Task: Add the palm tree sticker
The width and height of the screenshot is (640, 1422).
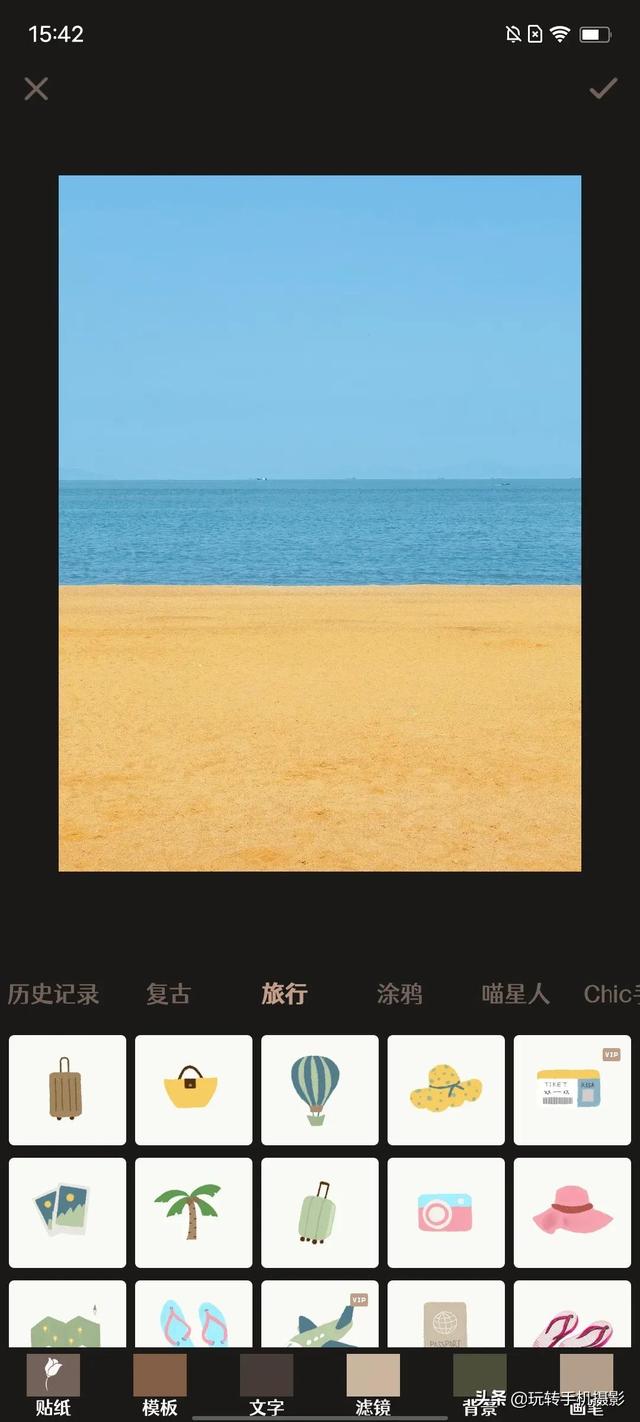Action: pyautogui.click(x=194, y=1213)
